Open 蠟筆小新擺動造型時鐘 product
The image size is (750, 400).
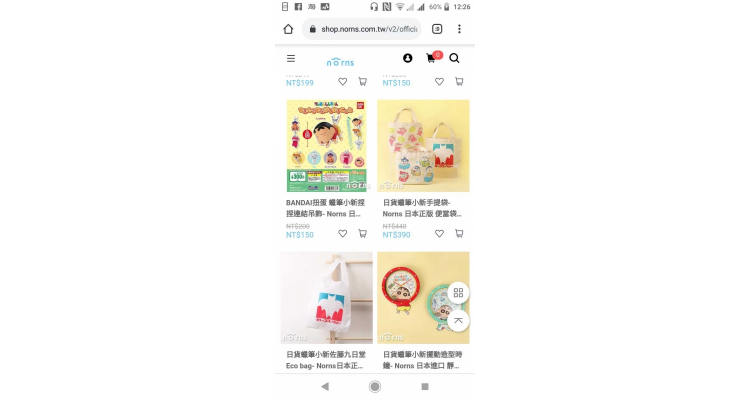tap(423, 298)
